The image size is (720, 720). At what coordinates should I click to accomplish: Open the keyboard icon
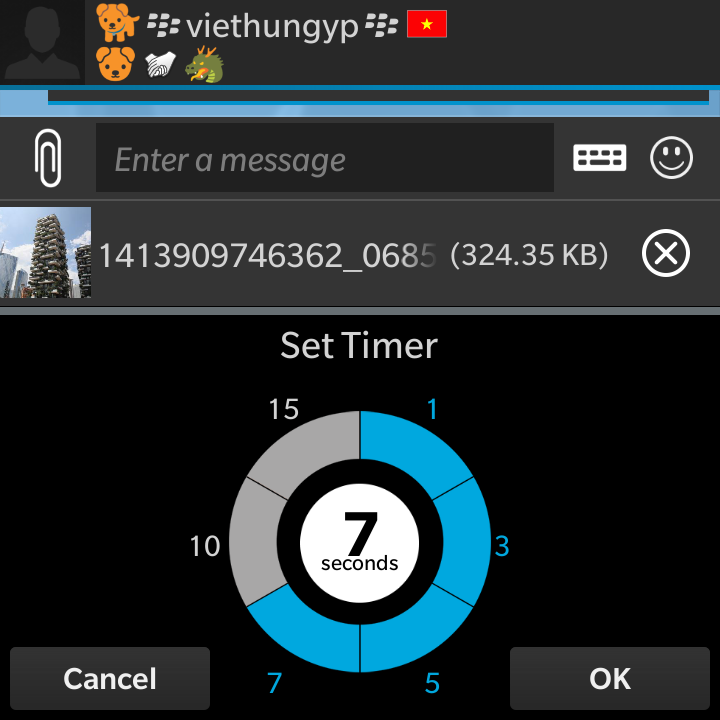[x=599, y=158]
